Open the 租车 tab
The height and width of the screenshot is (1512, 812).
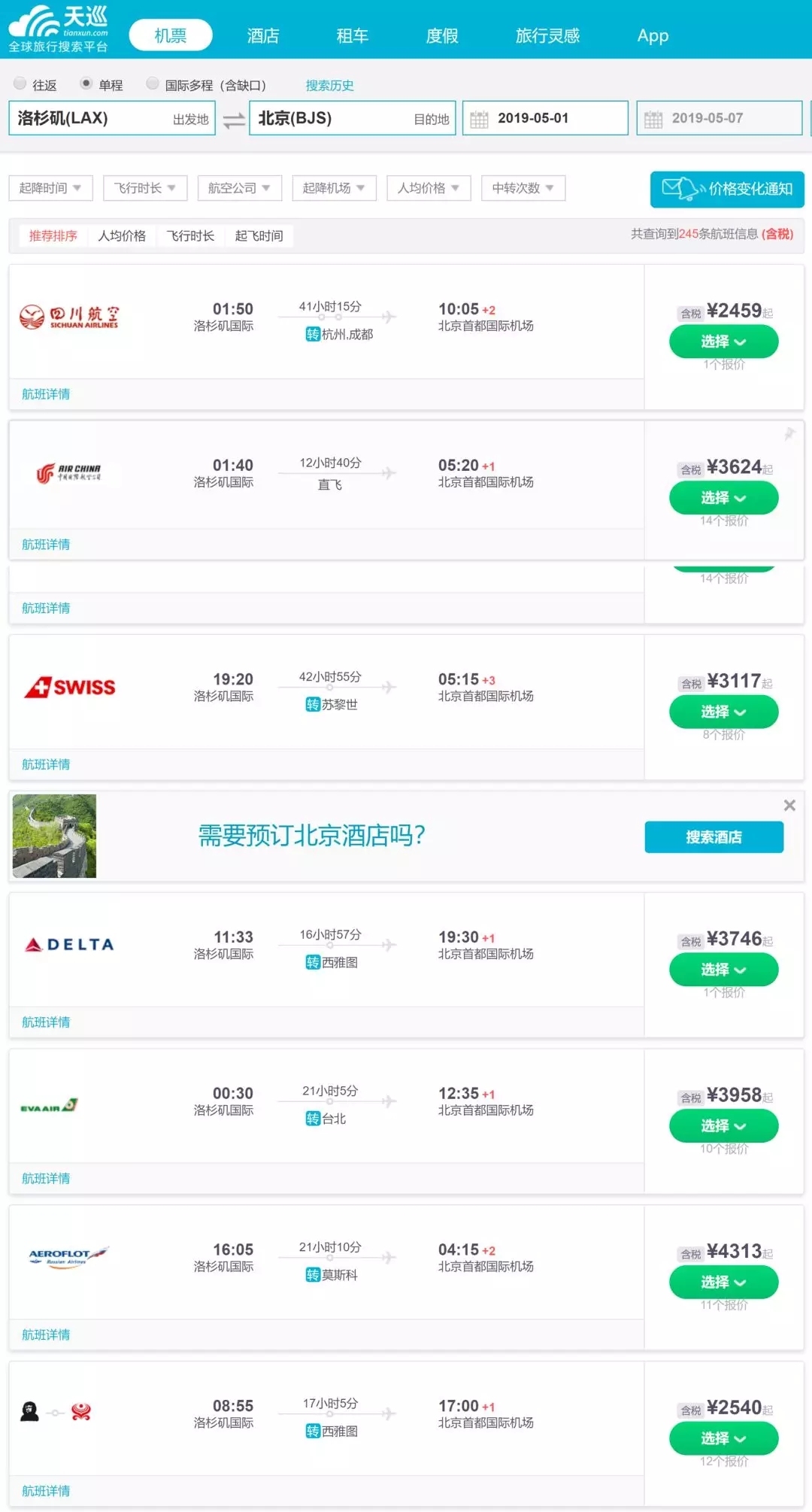[x=352, y=35]
